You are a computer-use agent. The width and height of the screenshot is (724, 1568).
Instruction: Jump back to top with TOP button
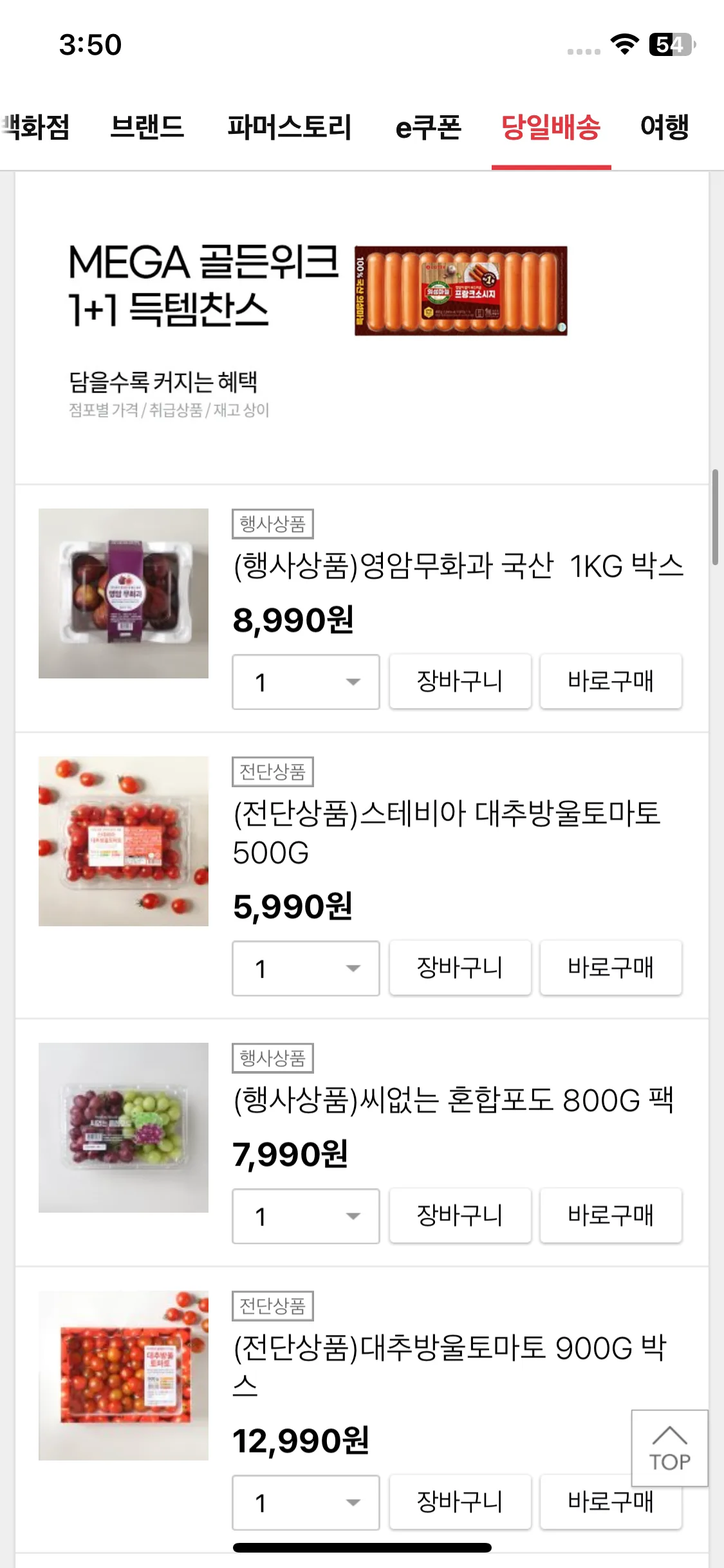coord(669,1448)
